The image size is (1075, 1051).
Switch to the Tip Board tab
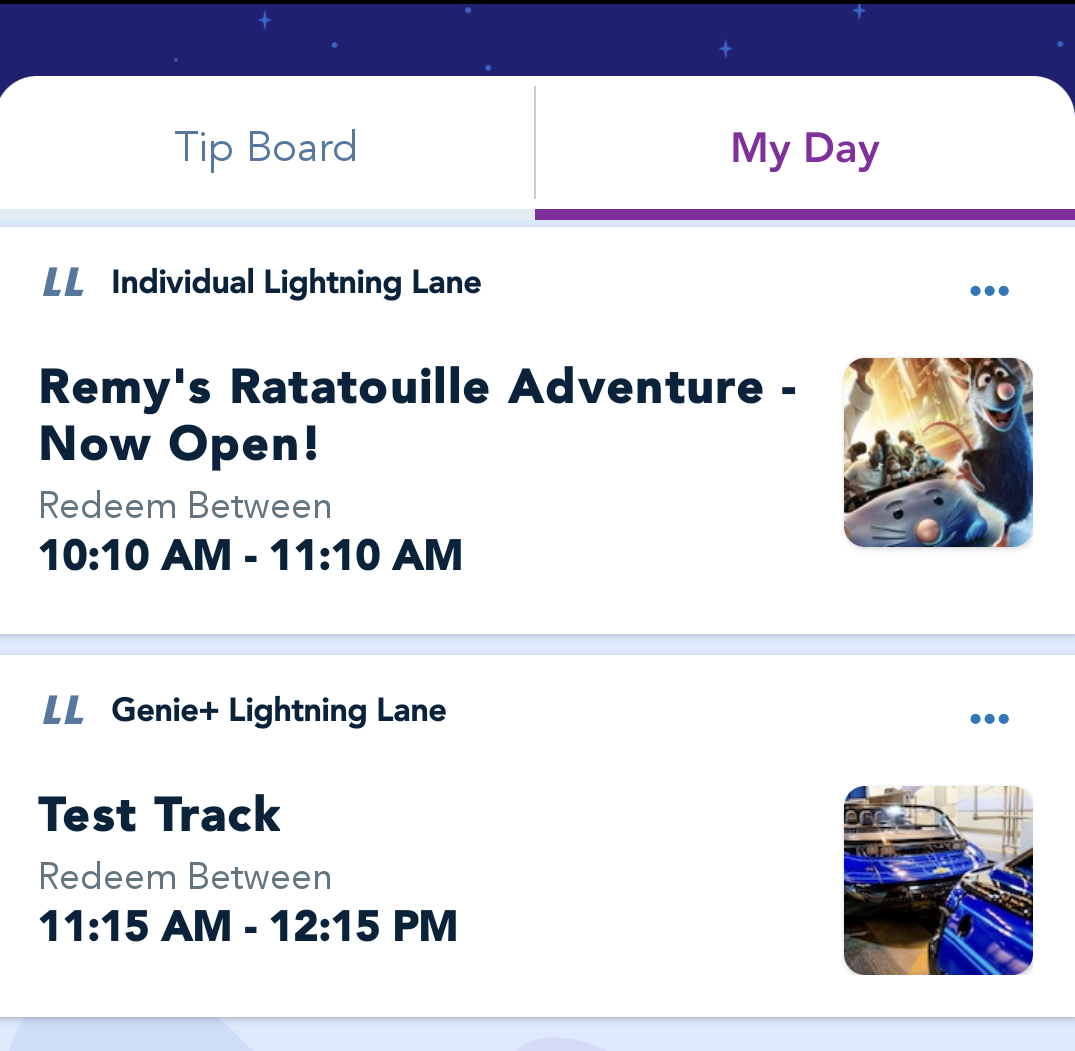click(x=266, y=148)
